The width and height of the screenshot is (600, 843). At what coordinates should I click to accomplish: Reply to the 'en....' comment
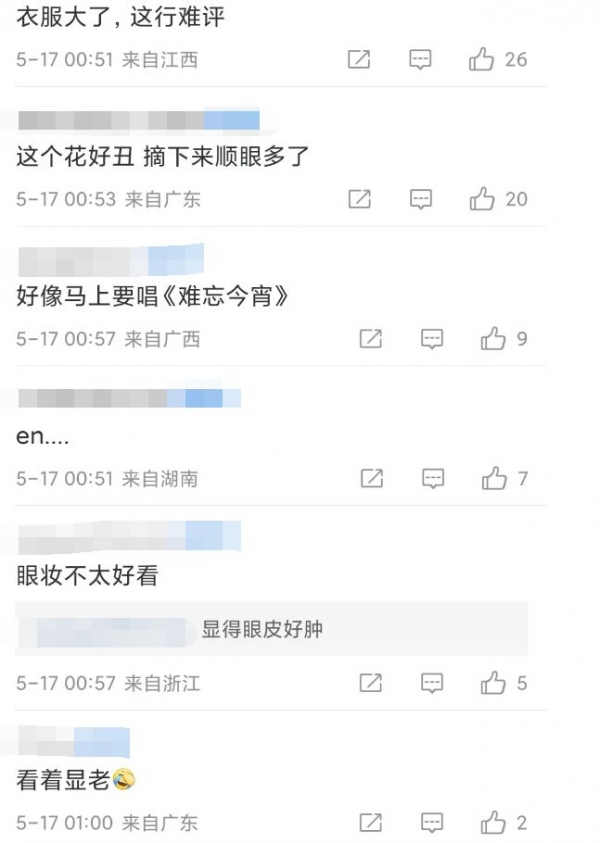433,479
